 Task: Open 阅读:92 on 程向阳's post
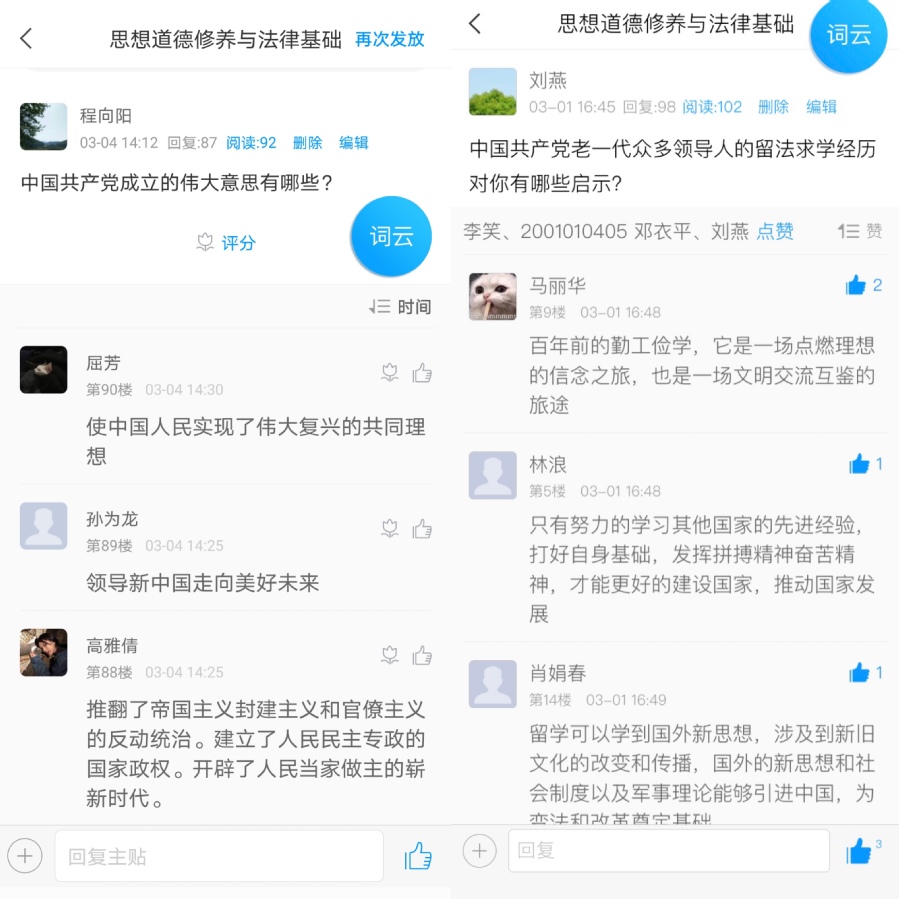coord(251,143)
